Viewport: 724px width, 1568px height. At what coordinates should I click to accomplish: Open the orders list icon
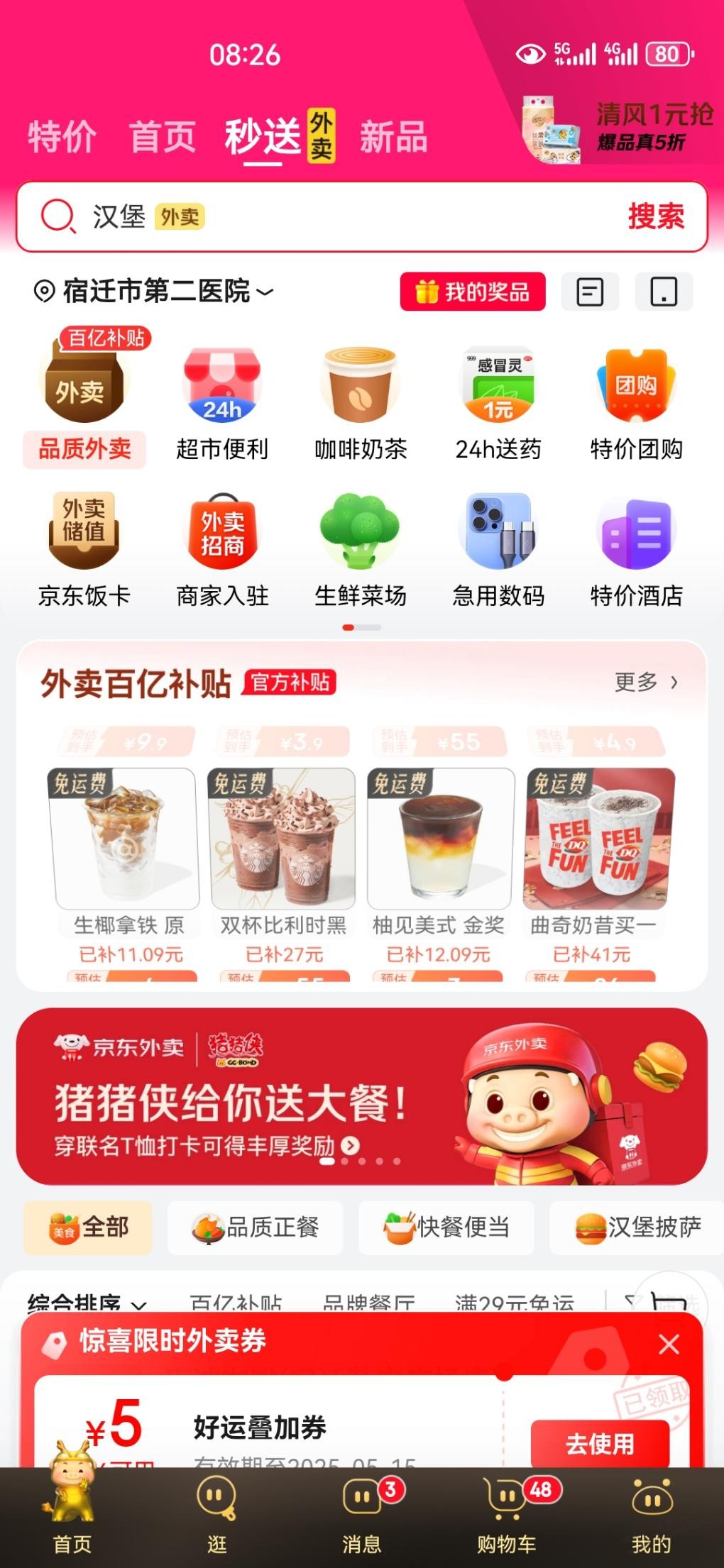pos(590,292)
